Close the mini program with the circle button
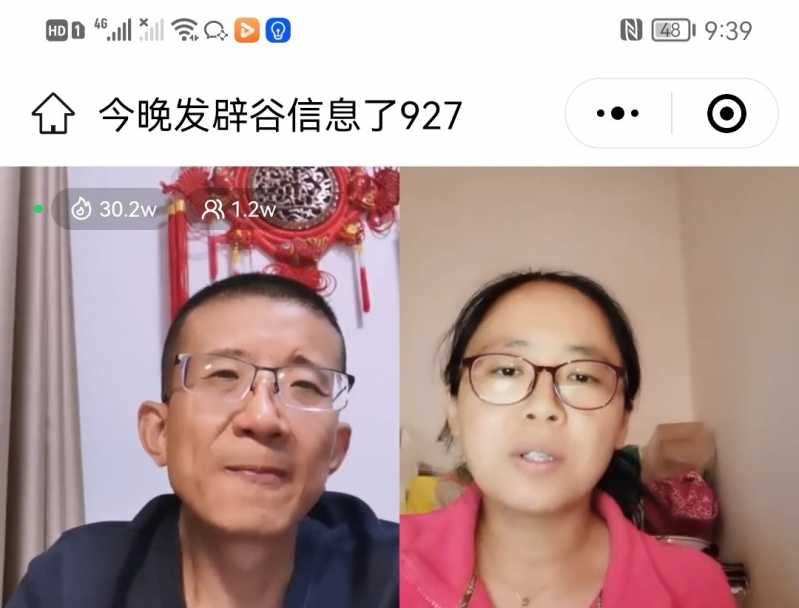 726,114
